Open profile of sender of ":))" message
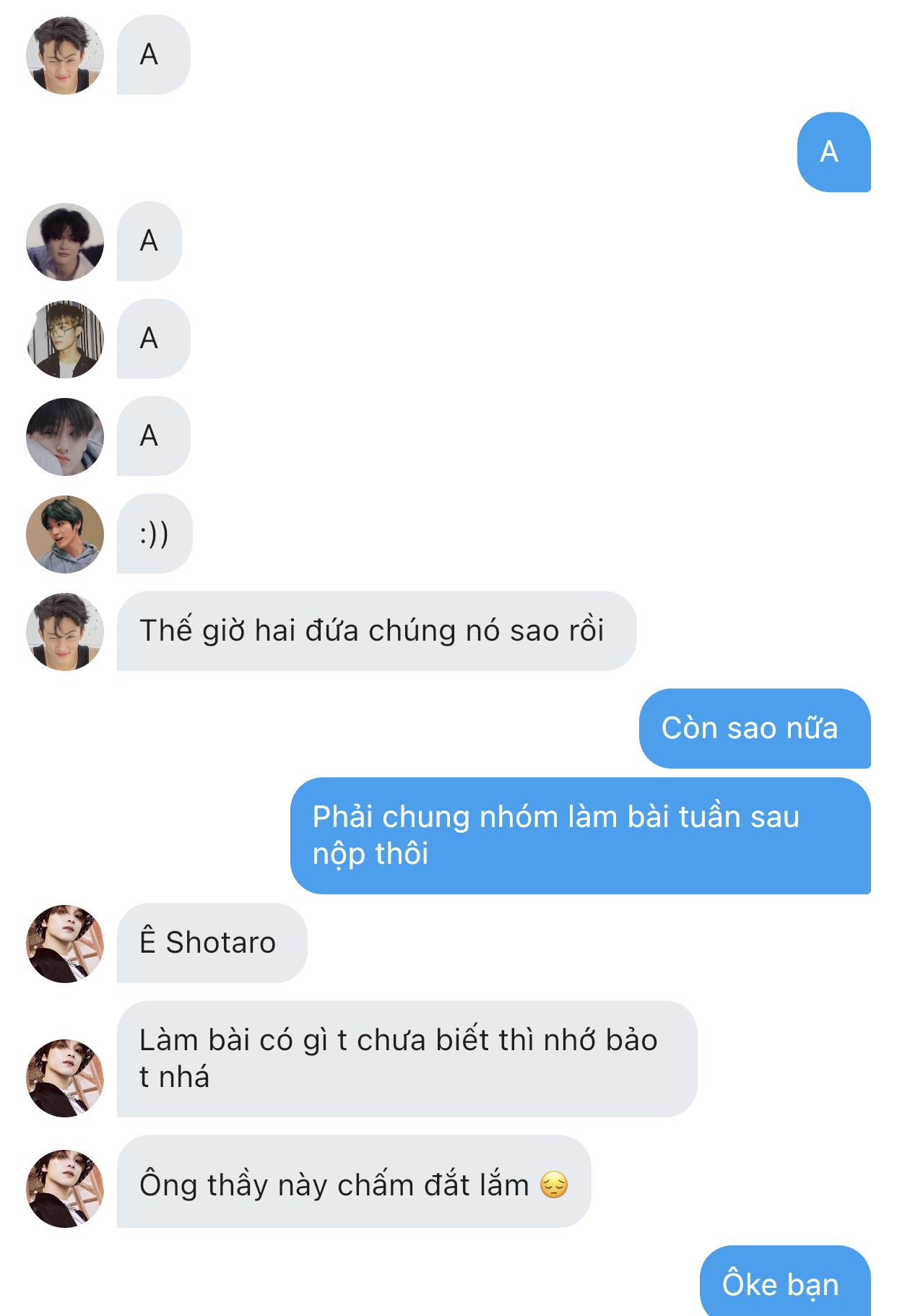 click(x=65, y=534)
